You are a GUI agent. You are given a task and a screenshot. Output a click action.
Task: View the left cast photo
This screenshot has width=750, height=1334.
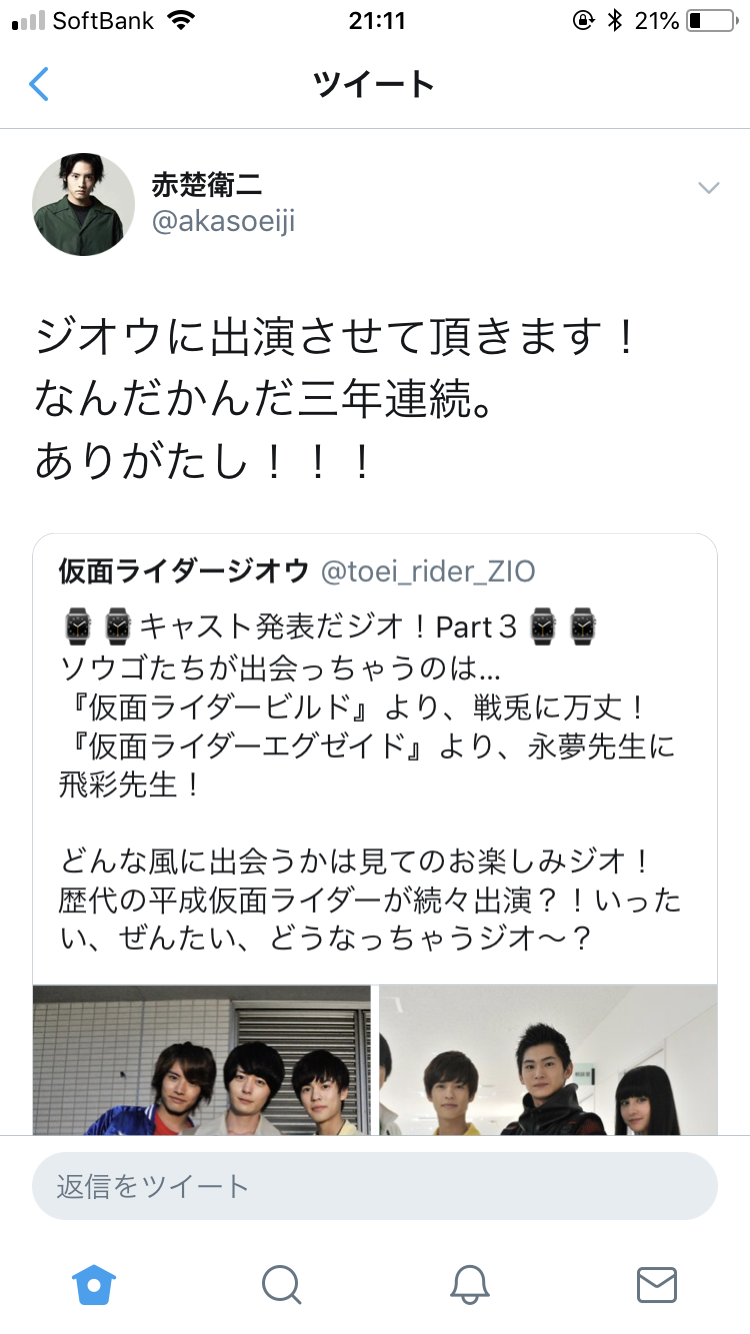pyautogui.click(x=202, y=1060)
